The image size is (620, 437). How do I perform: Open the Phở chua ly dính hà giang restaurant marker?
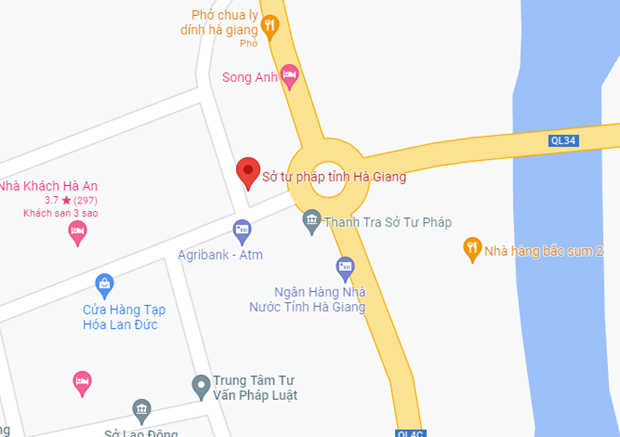pos(268,25)
